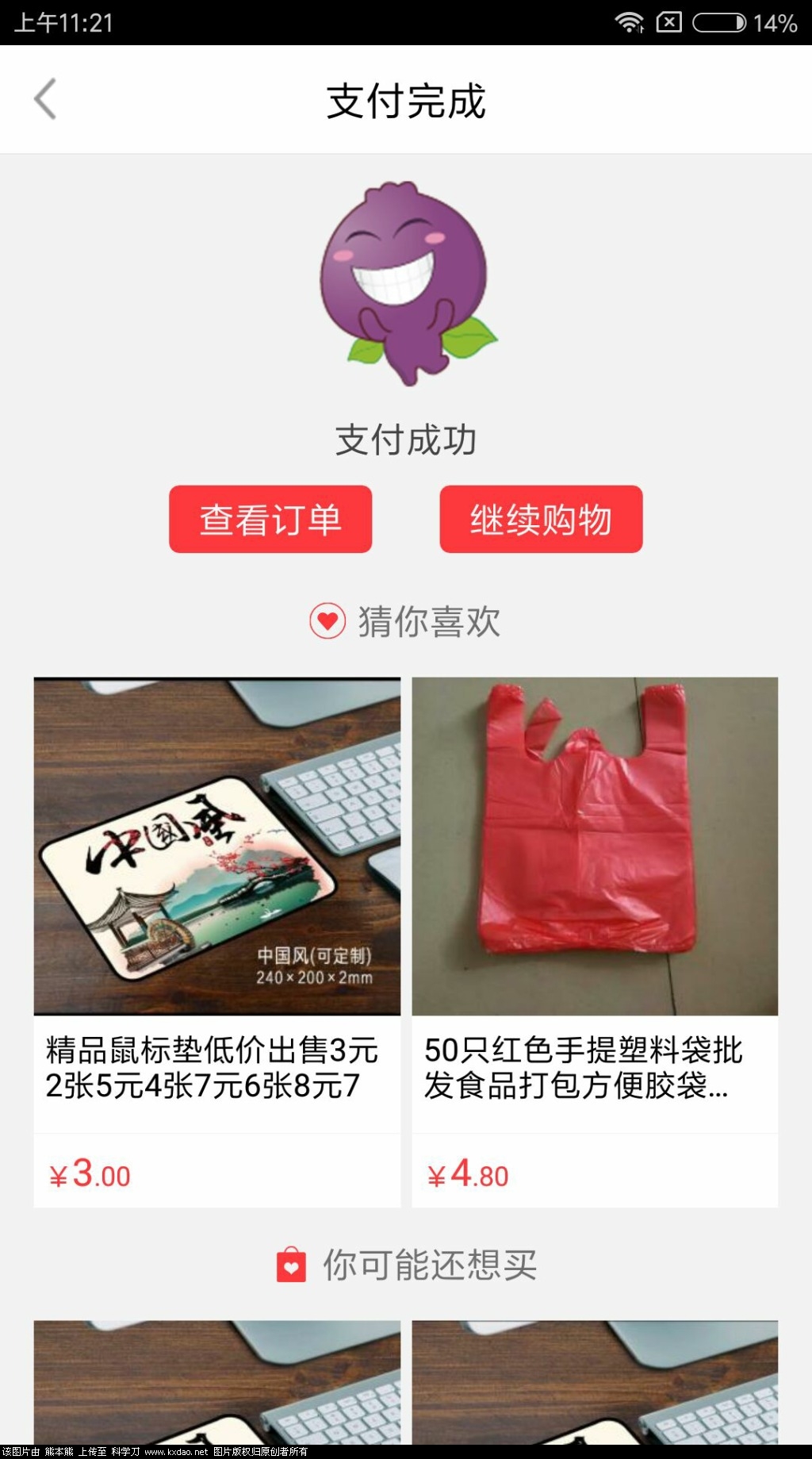Tap the ¥4.80 price label
This screenshot has width=812, height=1459.
coord(466,1176)
